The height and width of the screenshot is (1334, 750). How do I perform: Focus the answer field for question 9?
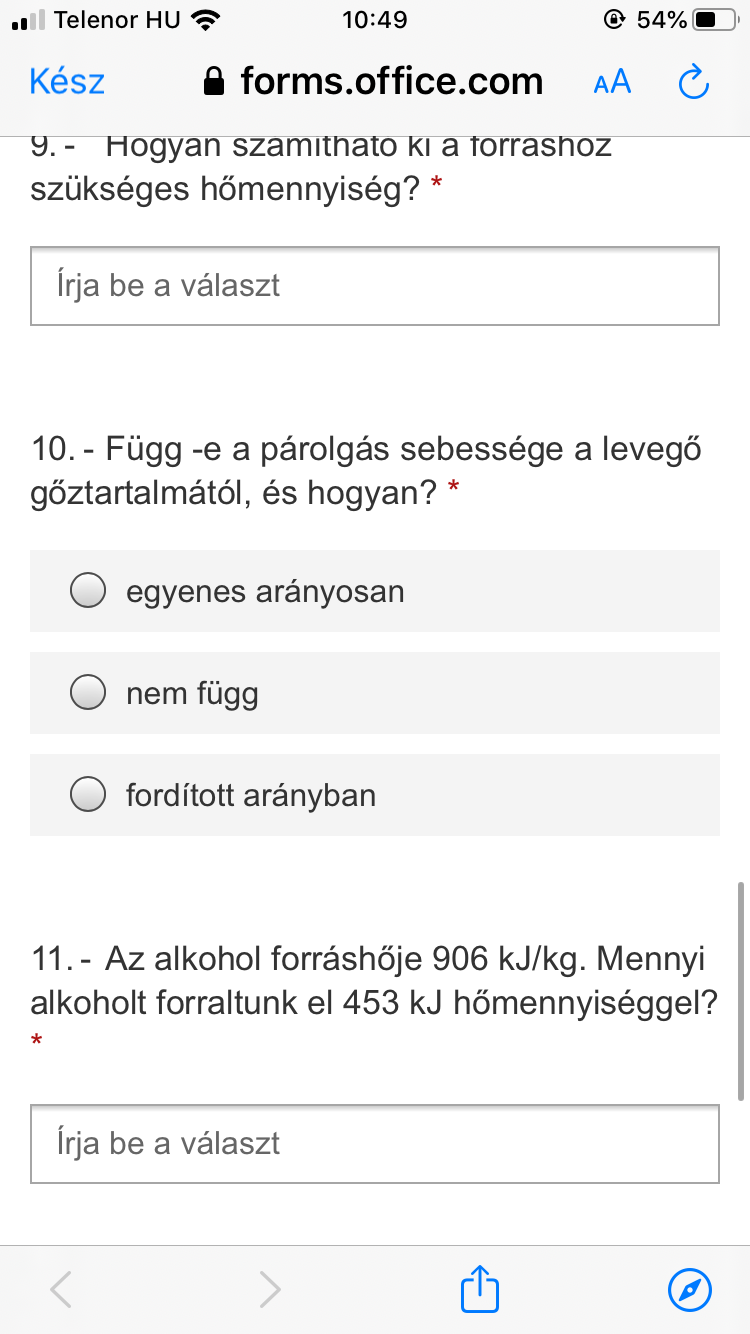(x=375, y=286)
